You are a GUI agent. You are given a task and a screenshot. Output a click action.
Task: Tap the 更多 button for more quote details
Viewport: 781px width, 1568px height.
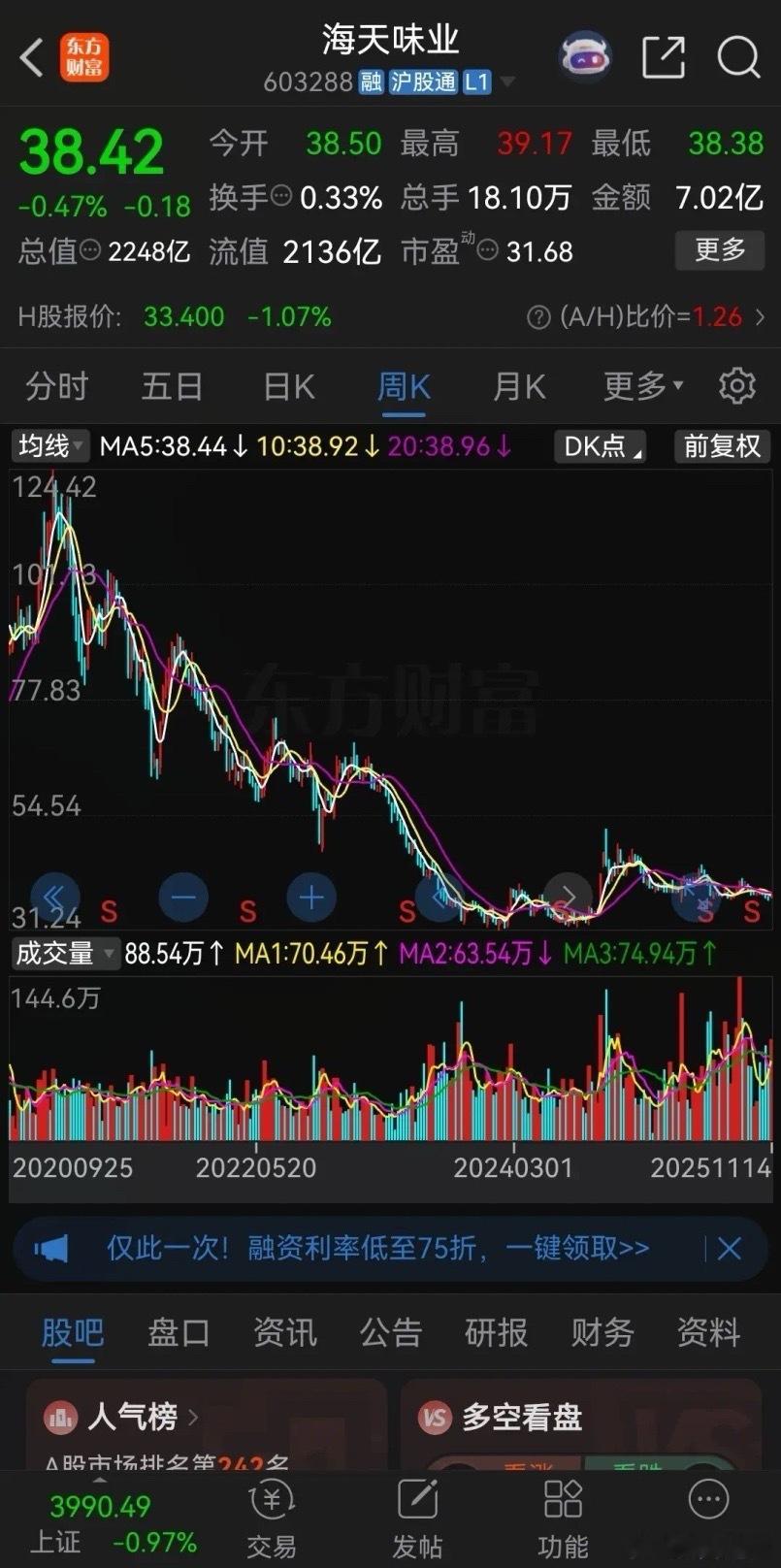click(719, 250)
